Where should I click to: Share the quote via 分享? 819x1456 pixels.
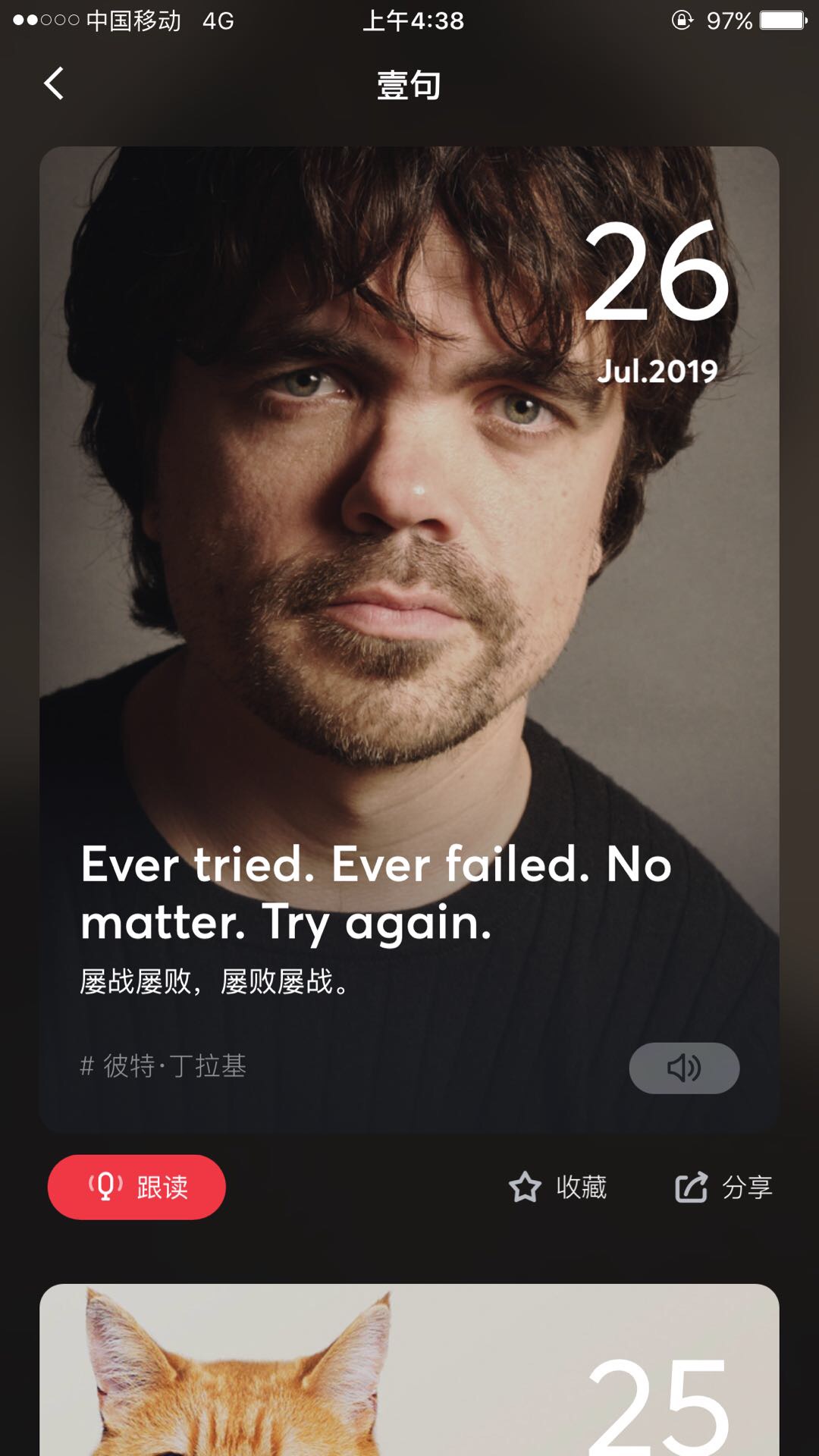tap(724, 1187)
